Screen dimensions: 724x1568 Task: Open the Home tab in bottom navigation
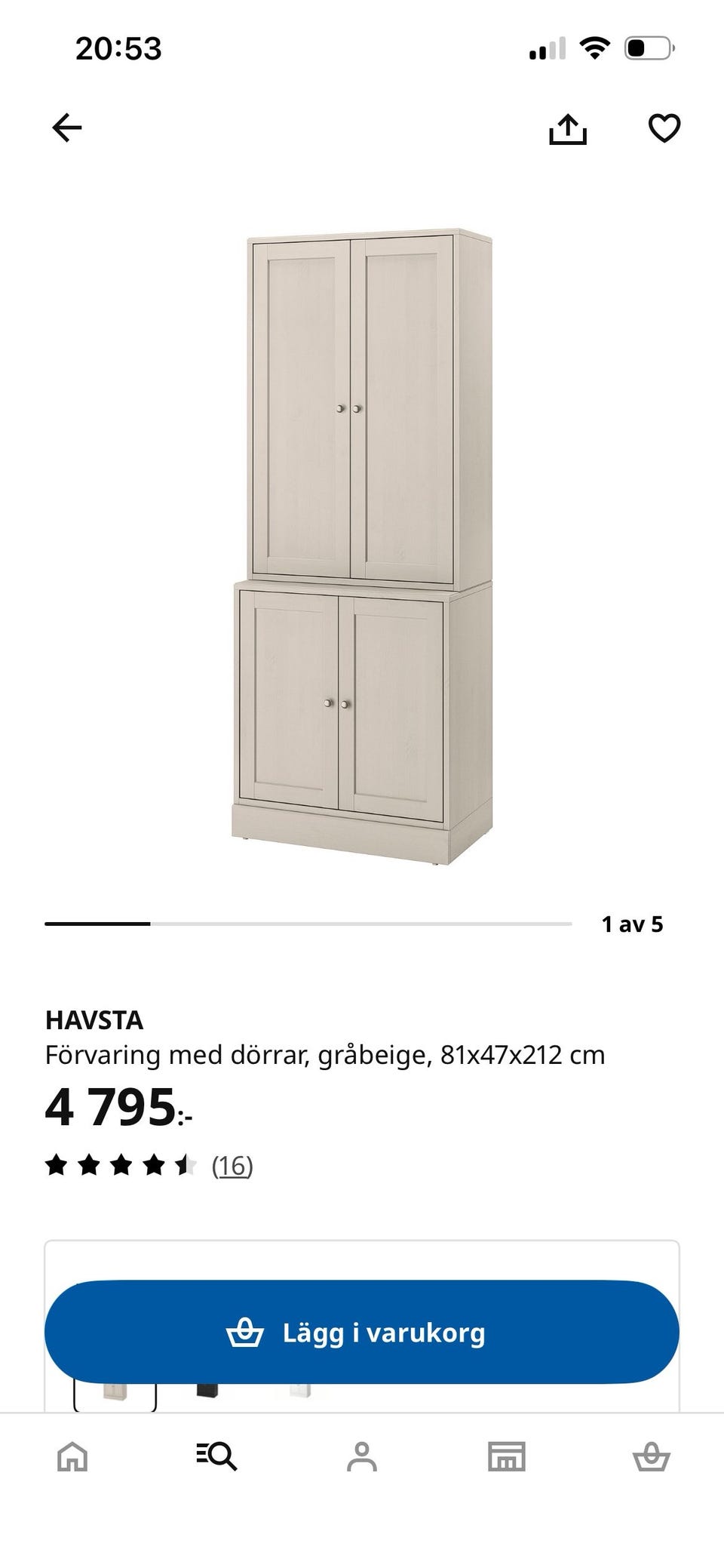click(x=72, y=1456)
